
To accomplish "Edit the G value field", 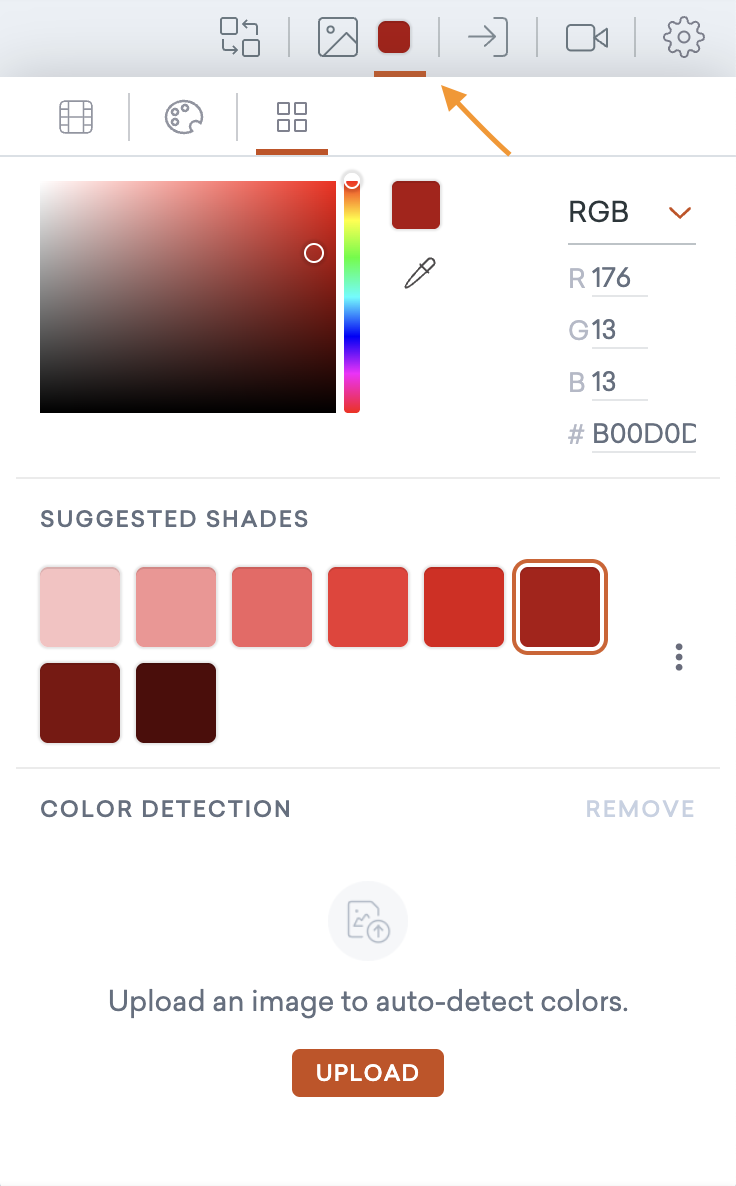I will (x=618, y=329).
